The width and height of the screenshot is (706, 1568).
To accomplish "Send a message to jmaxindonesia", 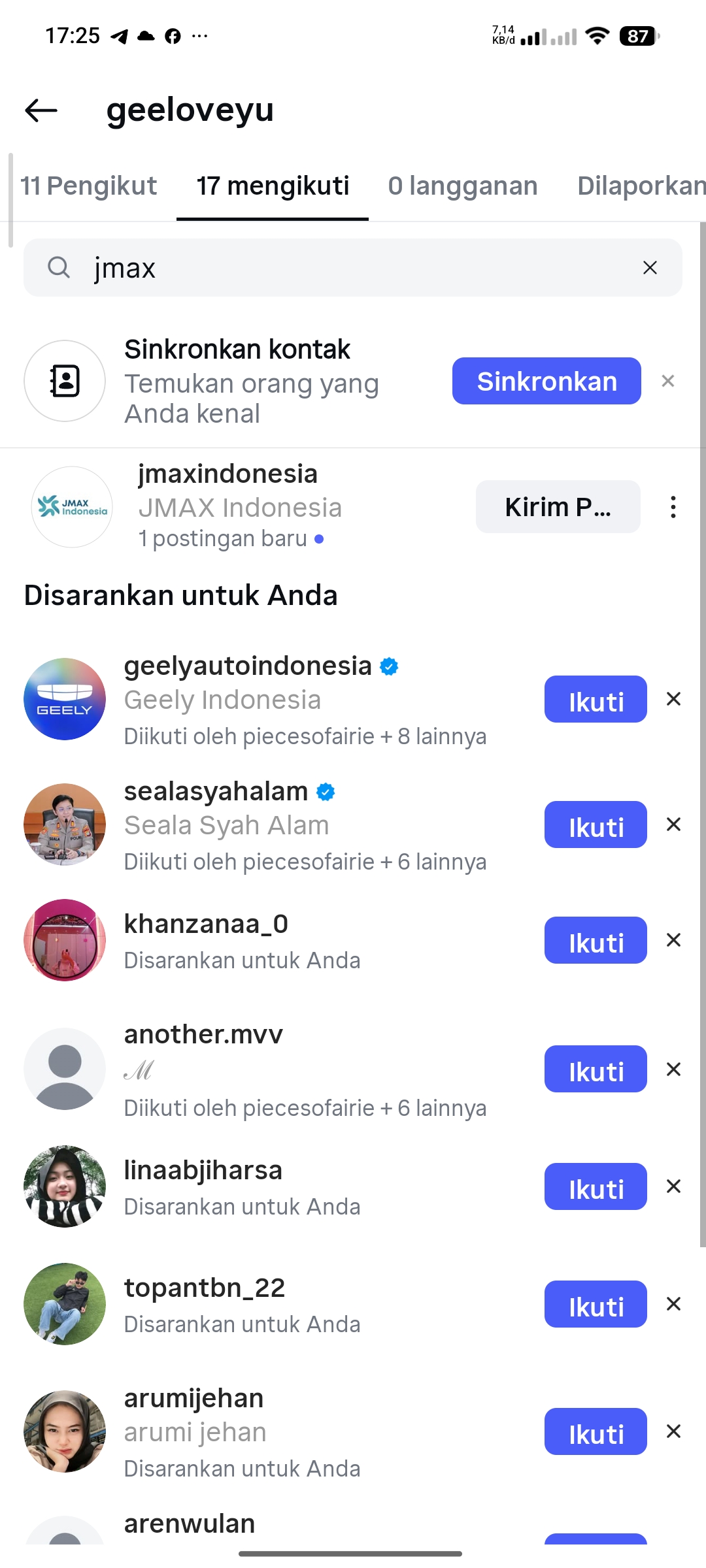I will (558, 507).
